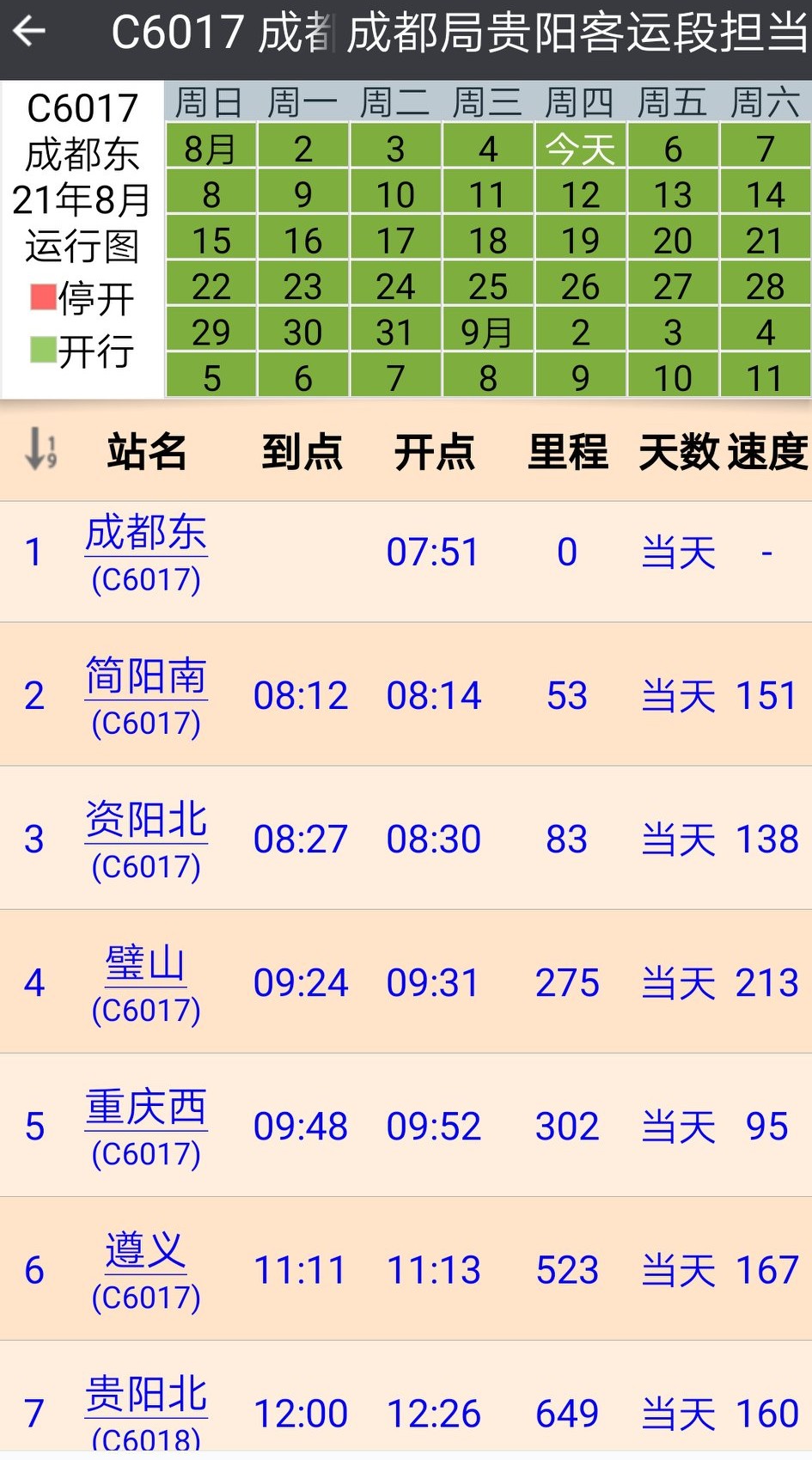This screenshot has width=812, height=1460.
Task: Tap the C6017 train title text
Action: coord(185,30)
